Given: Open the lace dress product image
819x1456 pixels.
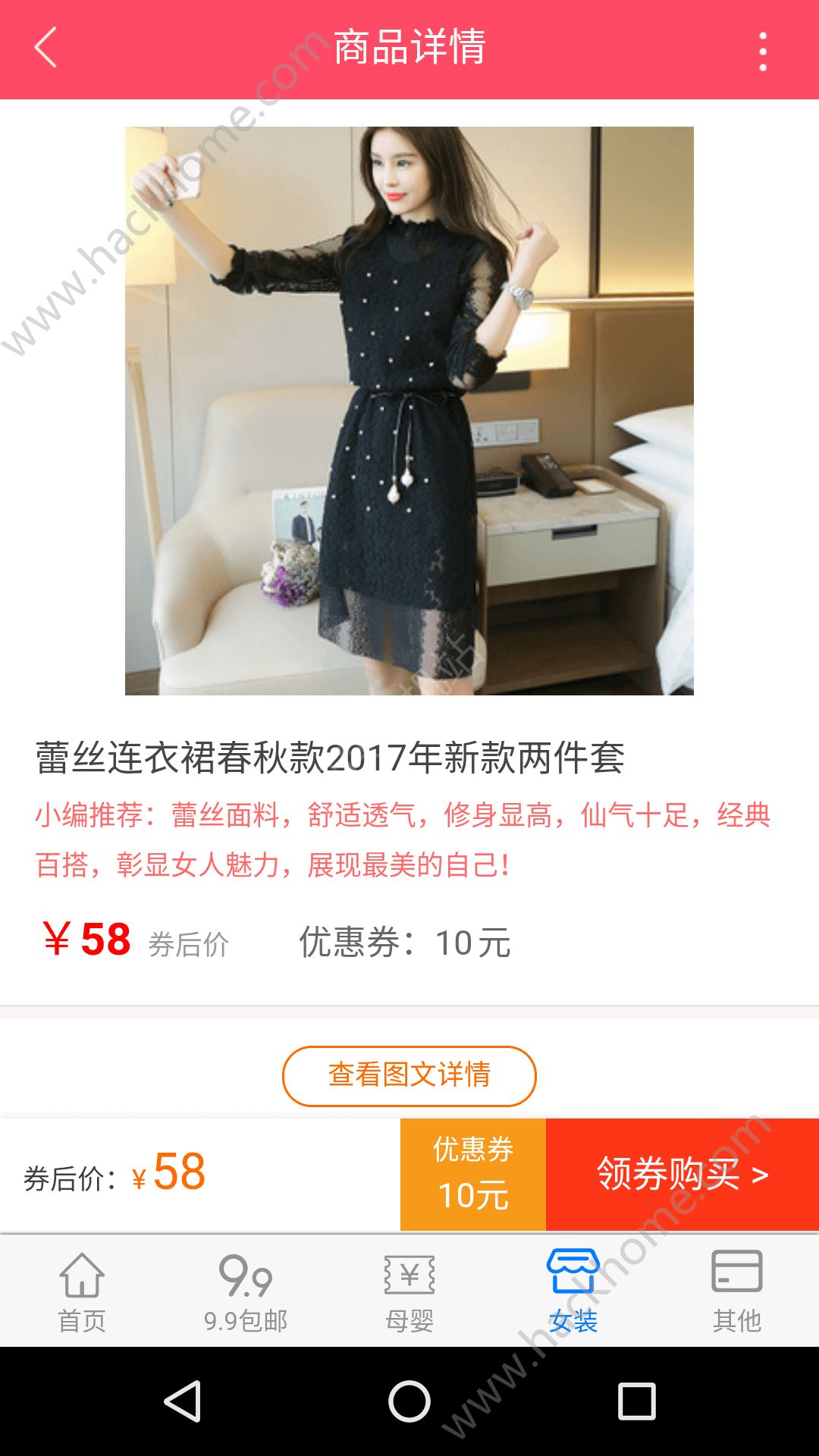Looking at the screenshot, I should coord(409,410).
